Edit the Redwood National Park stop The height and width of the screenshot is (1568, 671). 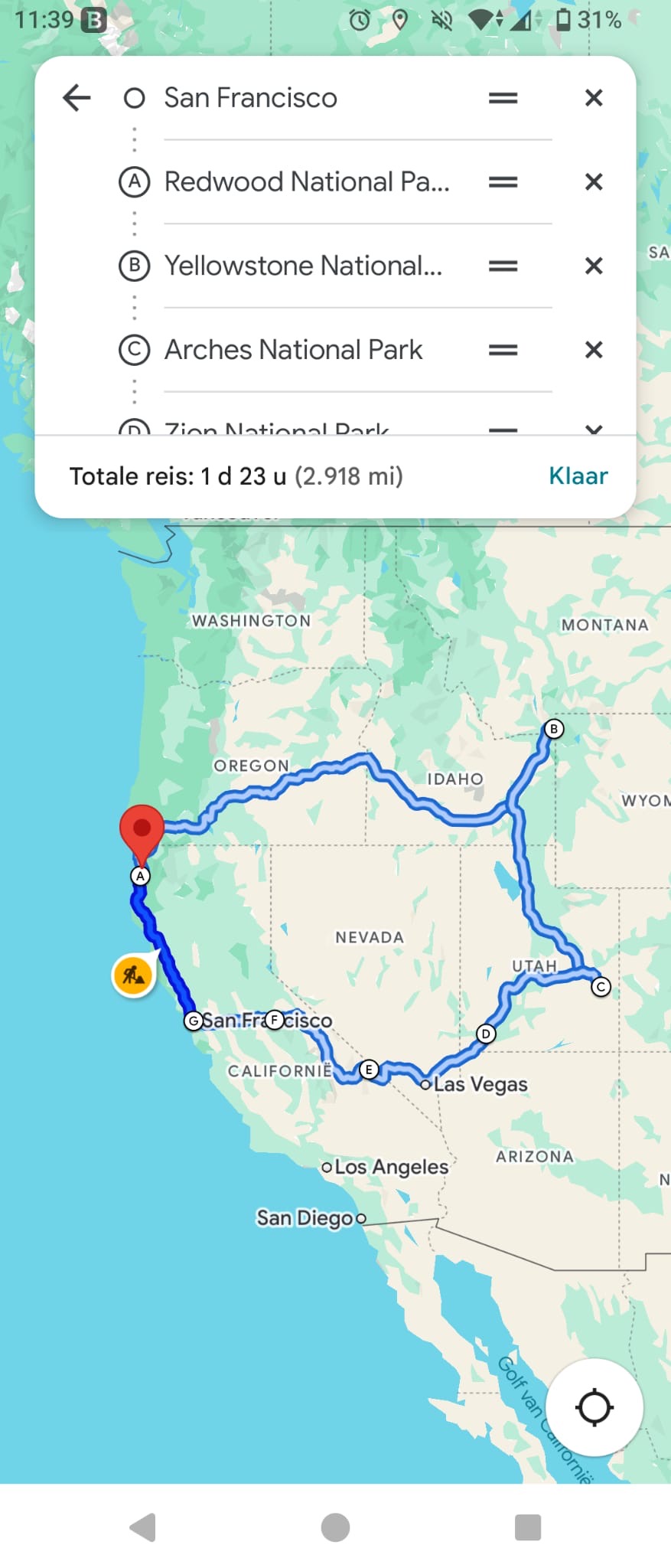click(306, 182)
